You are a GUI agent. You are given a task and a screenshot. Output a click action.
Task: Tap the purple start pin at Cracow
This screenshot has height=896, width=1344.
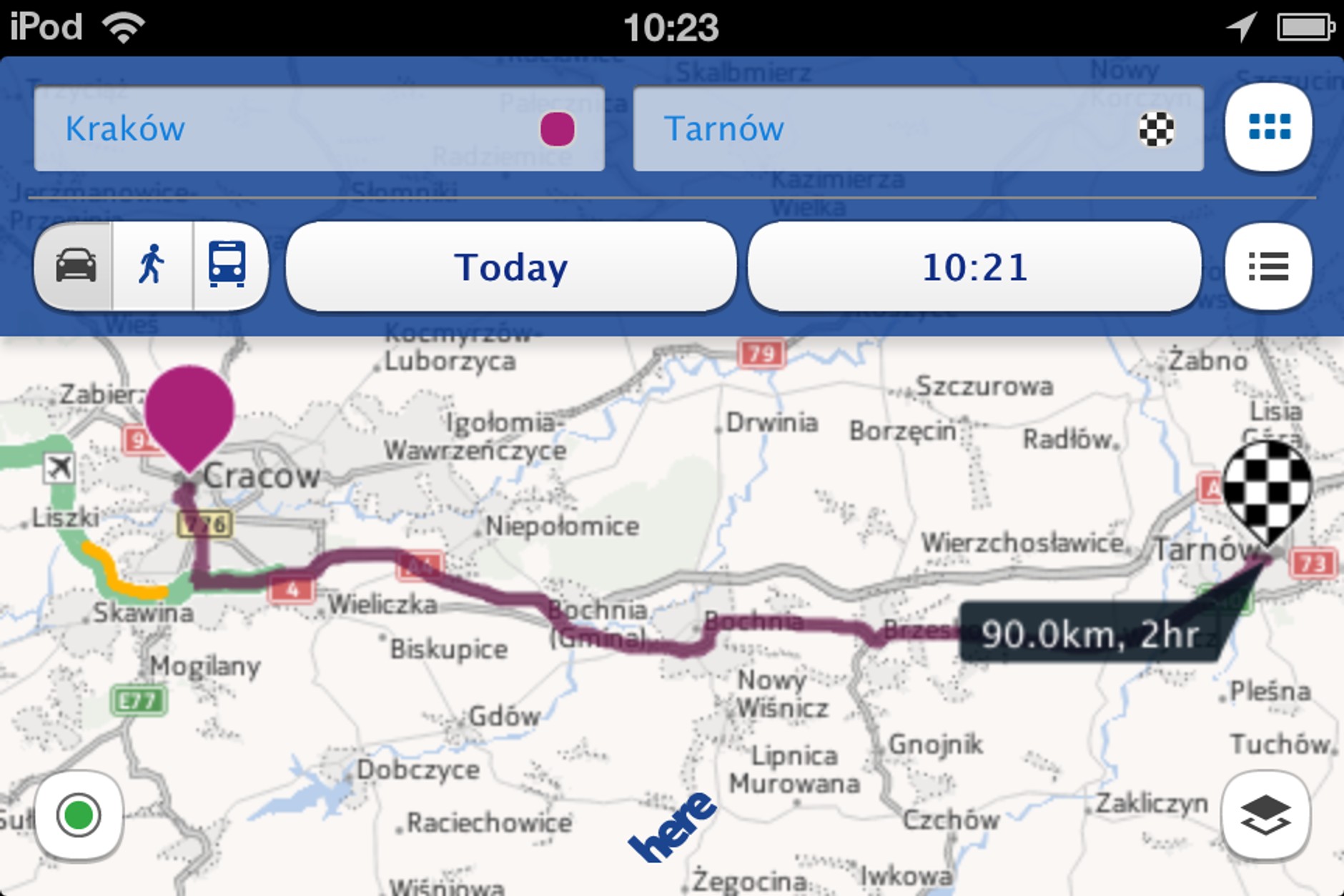click(x=189, y=412)
